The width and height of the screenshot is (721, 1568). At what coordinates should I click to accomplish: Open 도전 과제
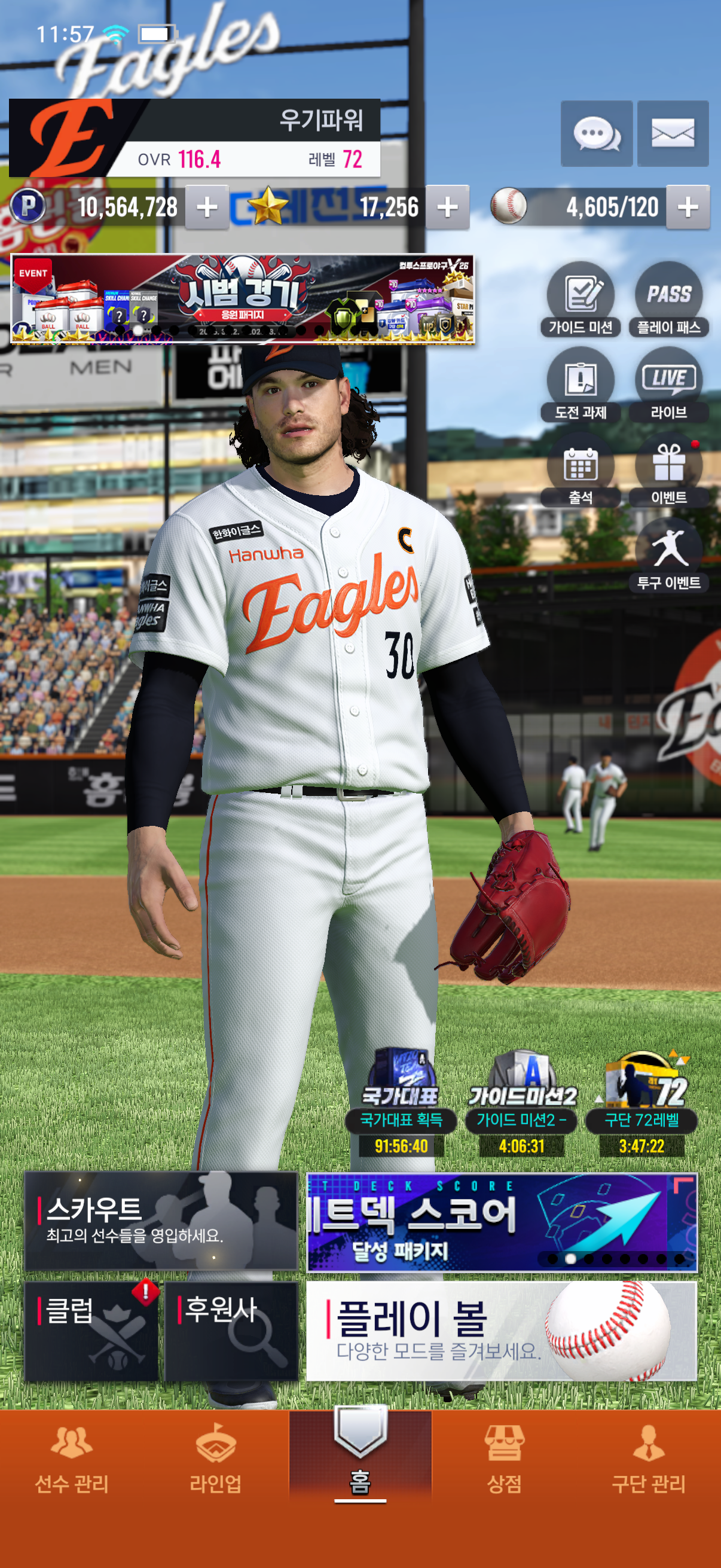[x=581, y=384]
